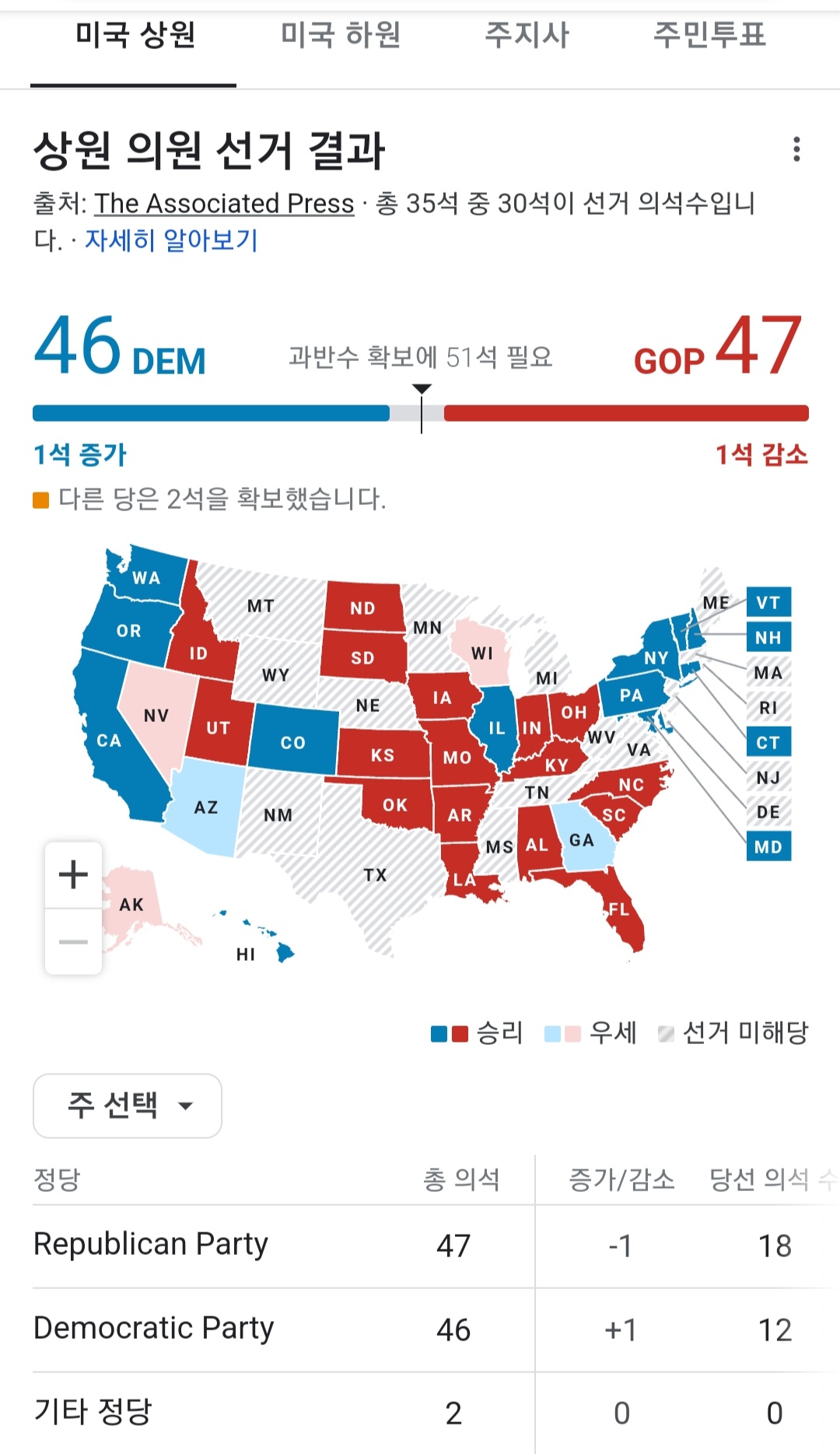
Task: Tap the VT state label box
Action: pos(768,603)
